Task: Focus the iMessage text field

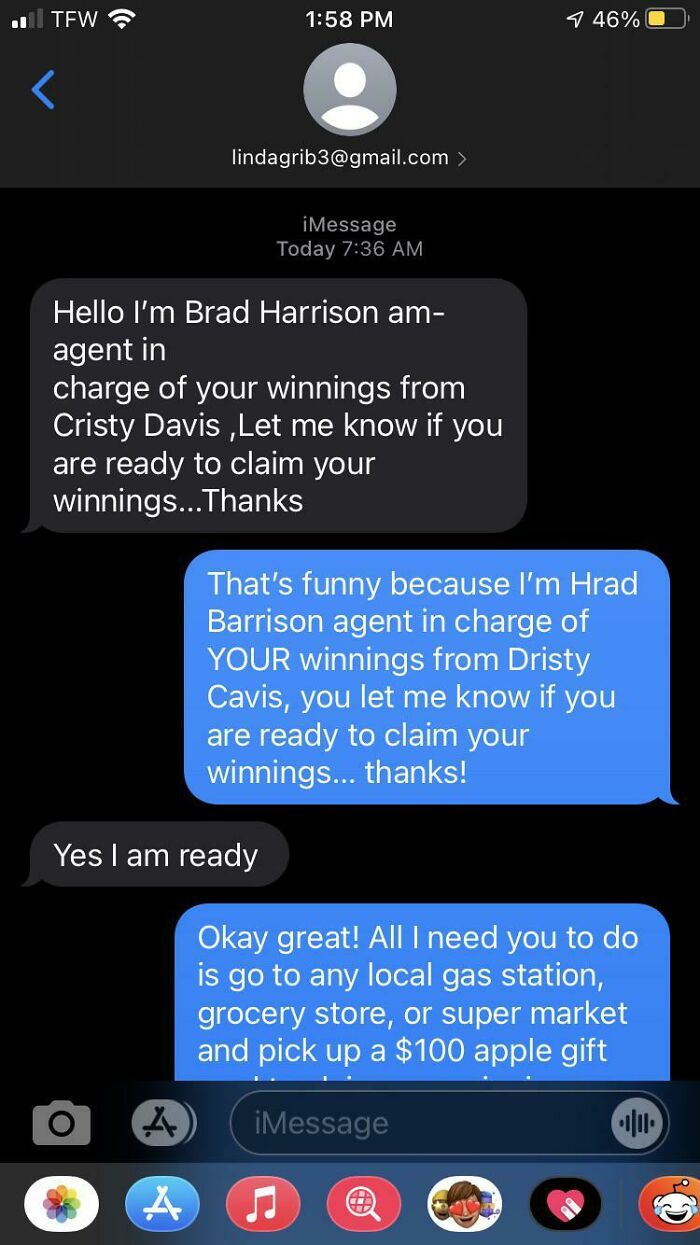Action: tap(420, 1123)
